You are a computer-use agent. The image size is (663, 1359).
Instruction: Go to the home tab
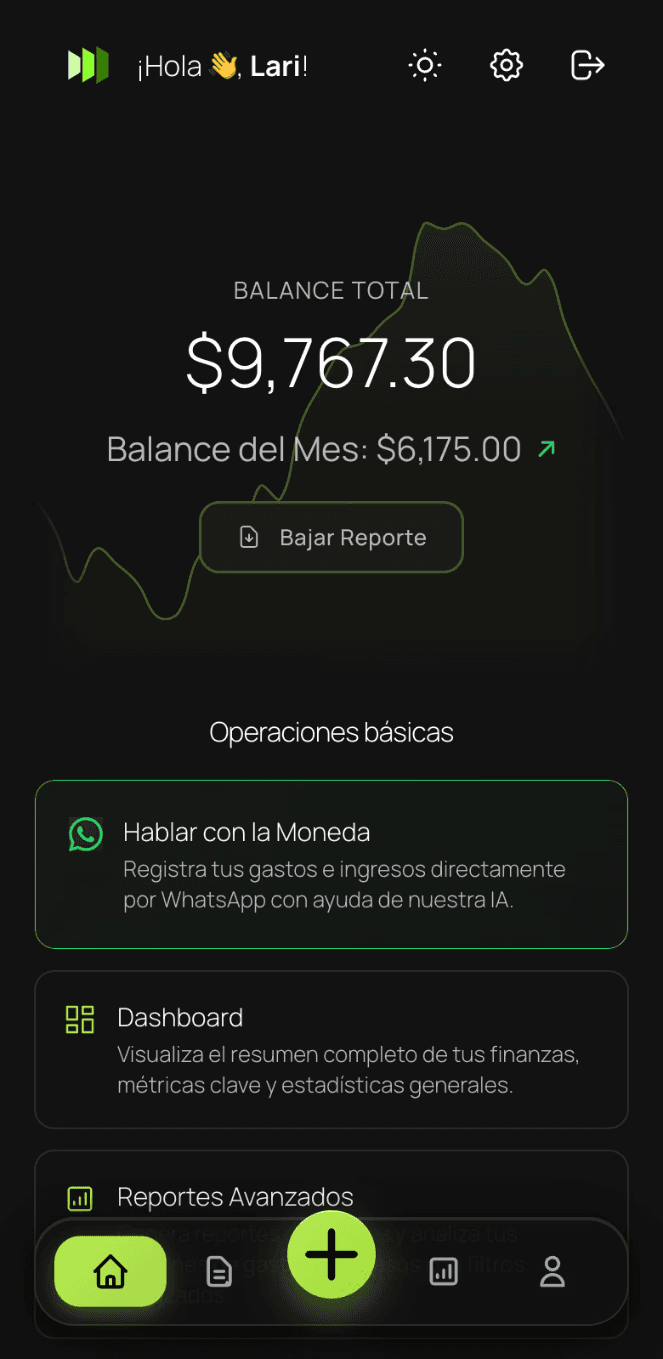[110, 1272]
